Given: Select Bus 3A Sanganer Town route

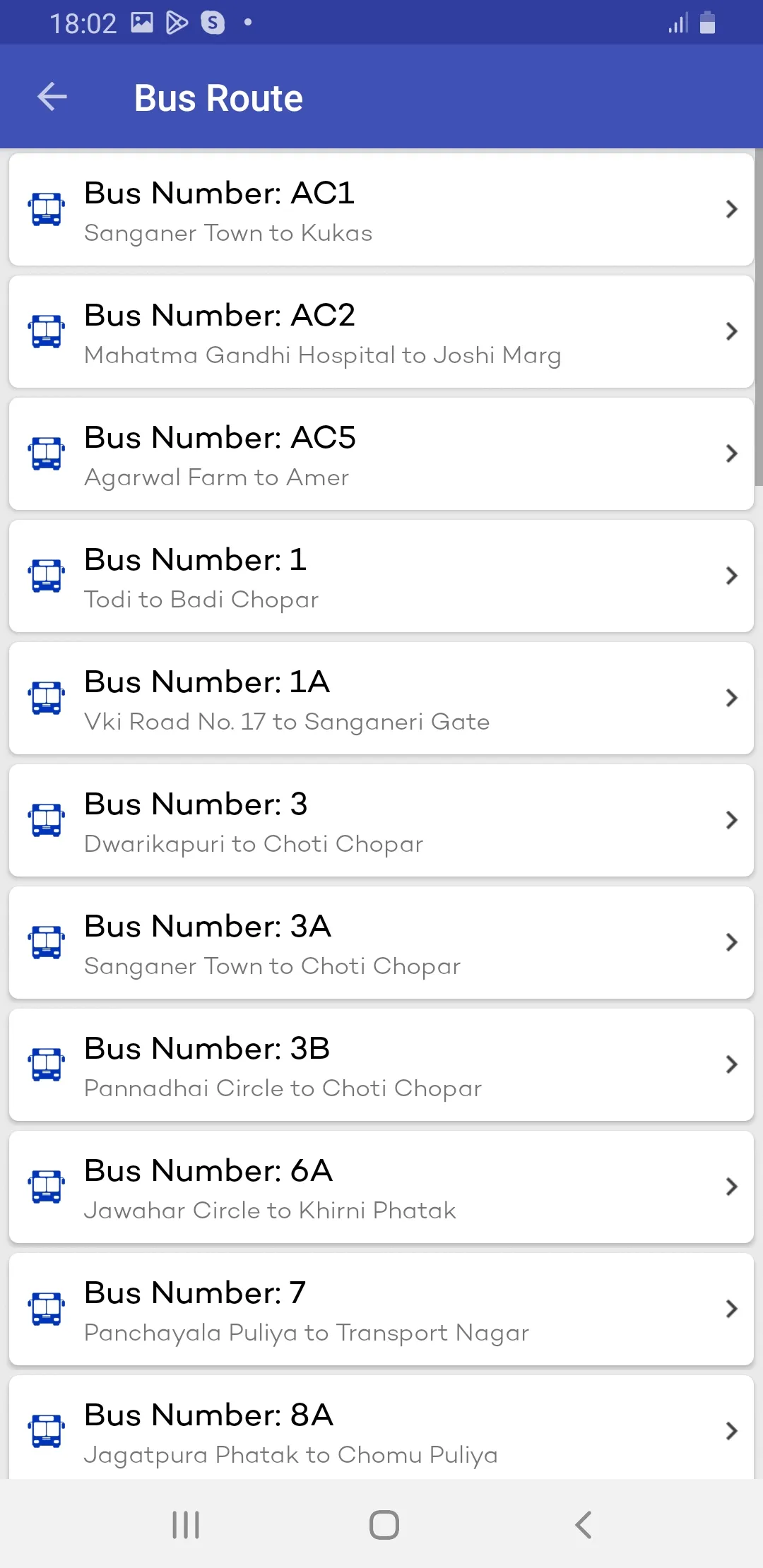Looking at the screenshot, I should point(381,943).
